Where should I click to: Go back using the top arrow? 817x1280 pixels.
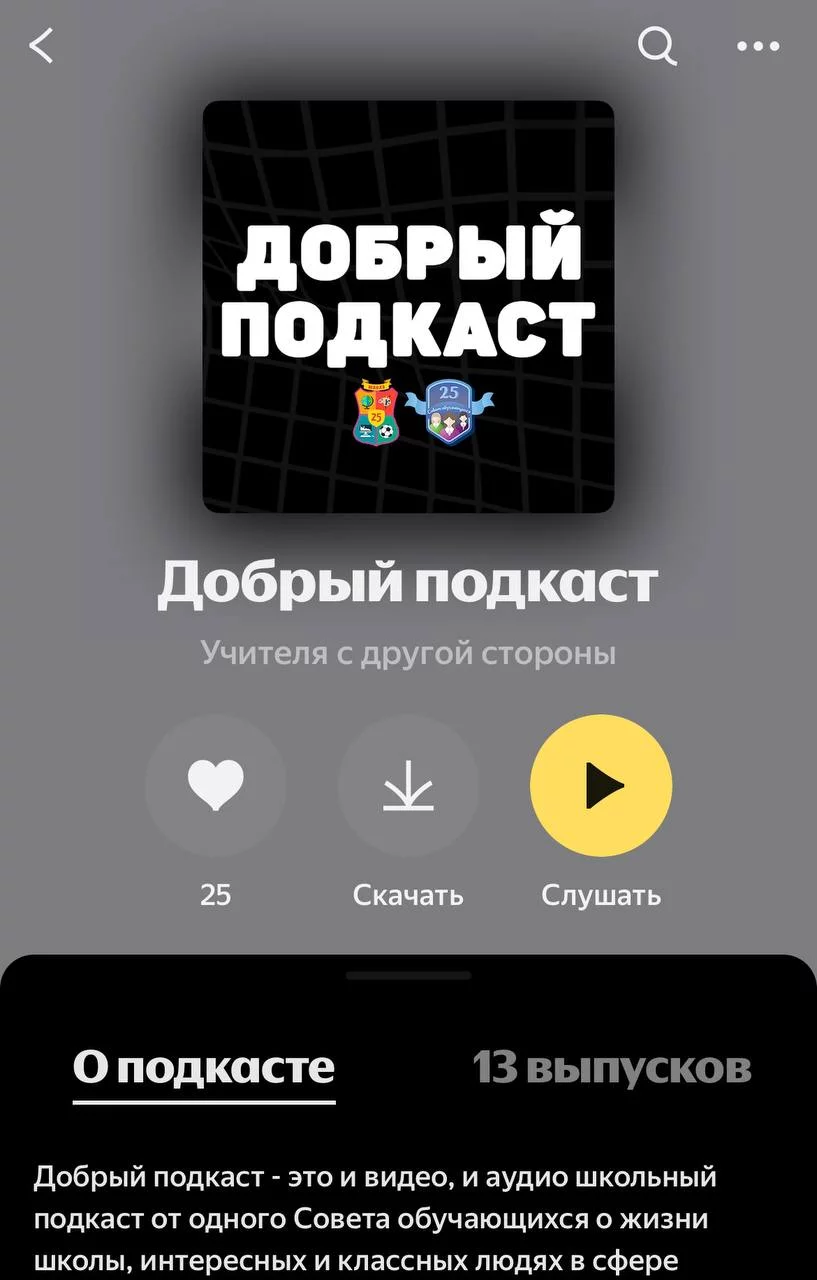[x=42, y=46]
